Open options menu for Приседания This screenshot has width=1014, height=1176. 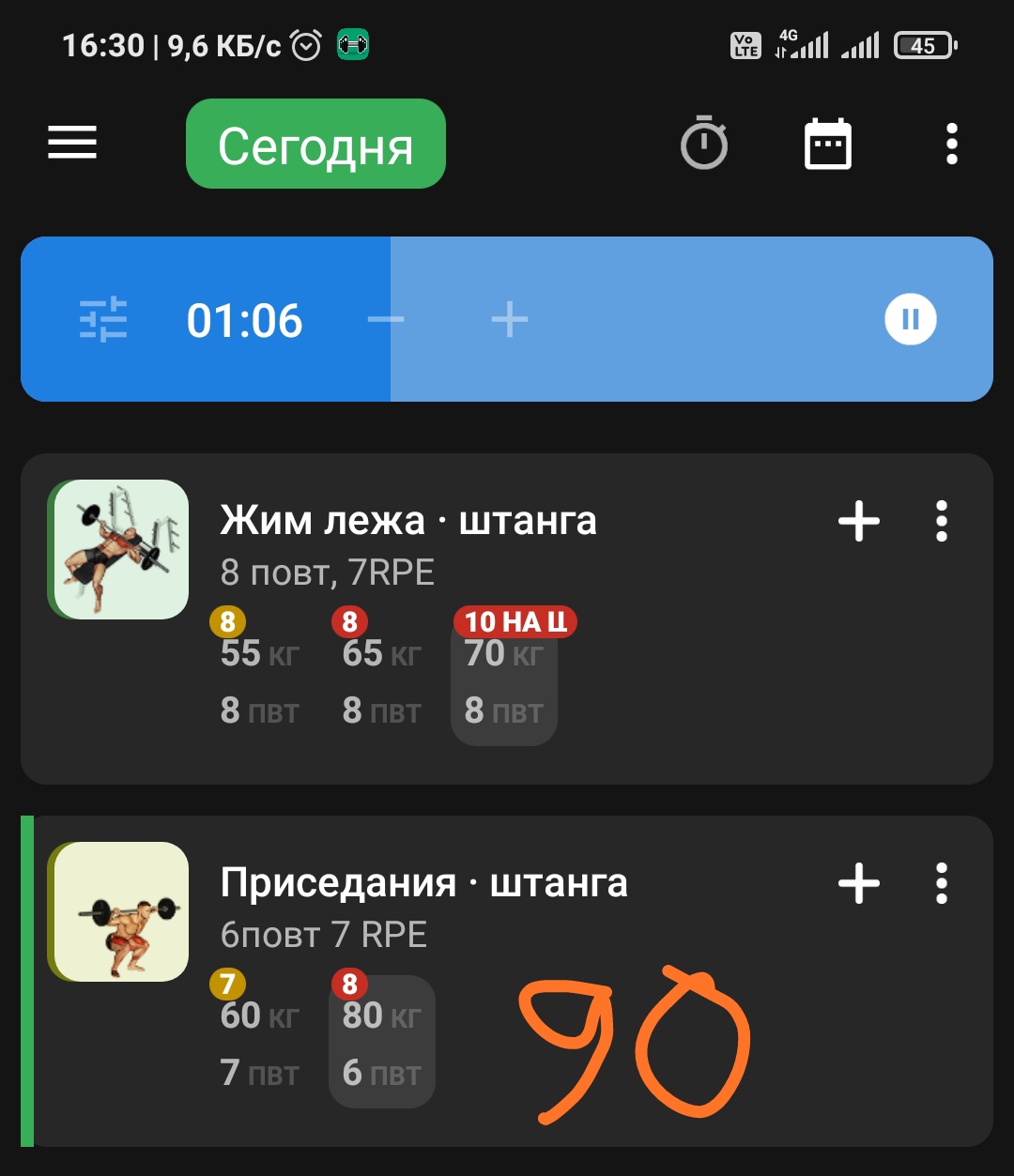[942, 883]
